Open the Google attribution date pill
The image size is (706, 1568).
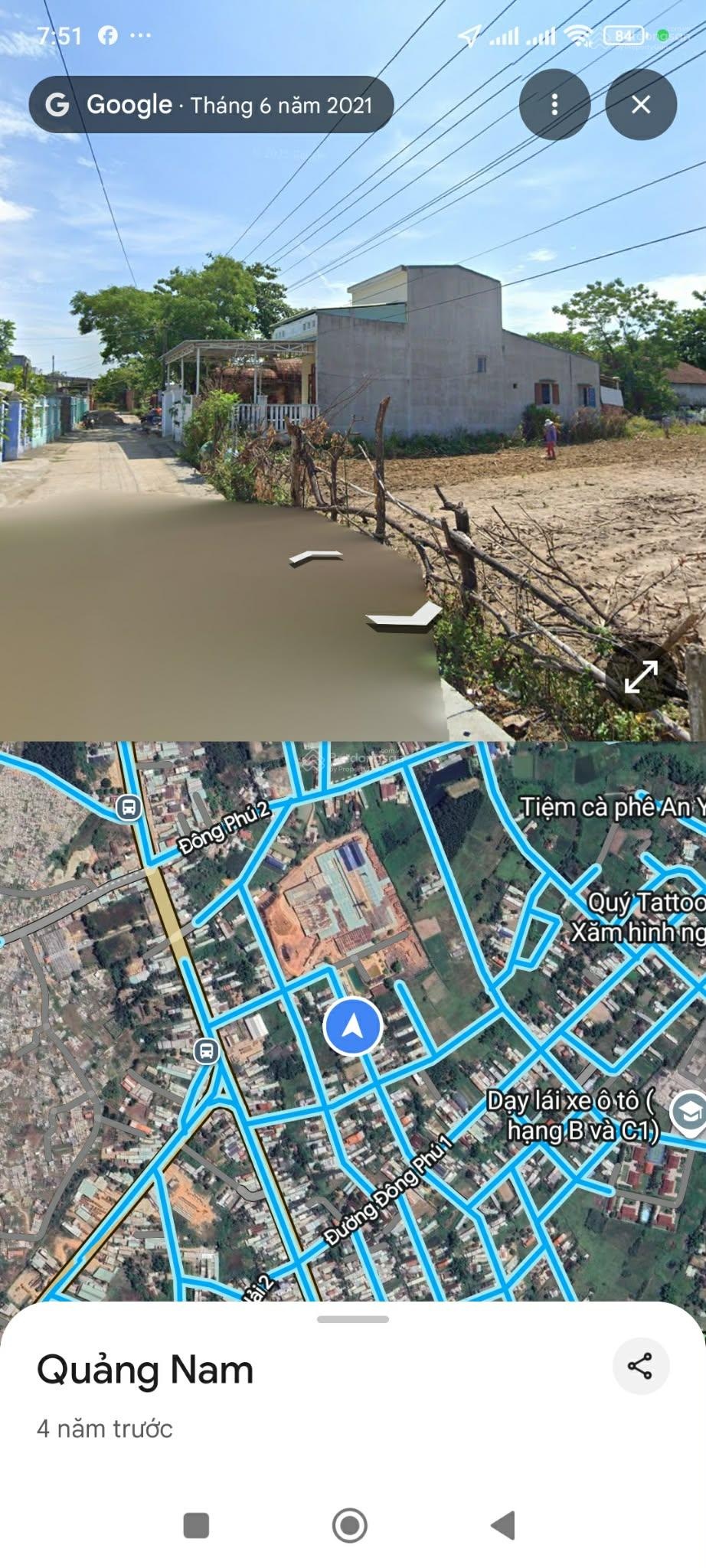point(211,105)
